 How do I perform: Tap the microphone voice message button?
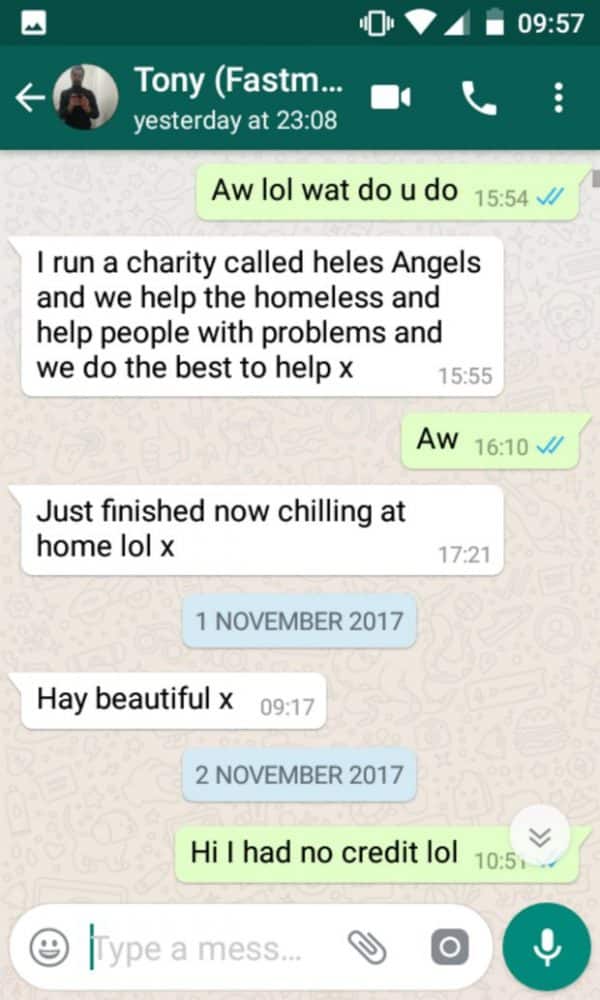click(x=546, y=947)
